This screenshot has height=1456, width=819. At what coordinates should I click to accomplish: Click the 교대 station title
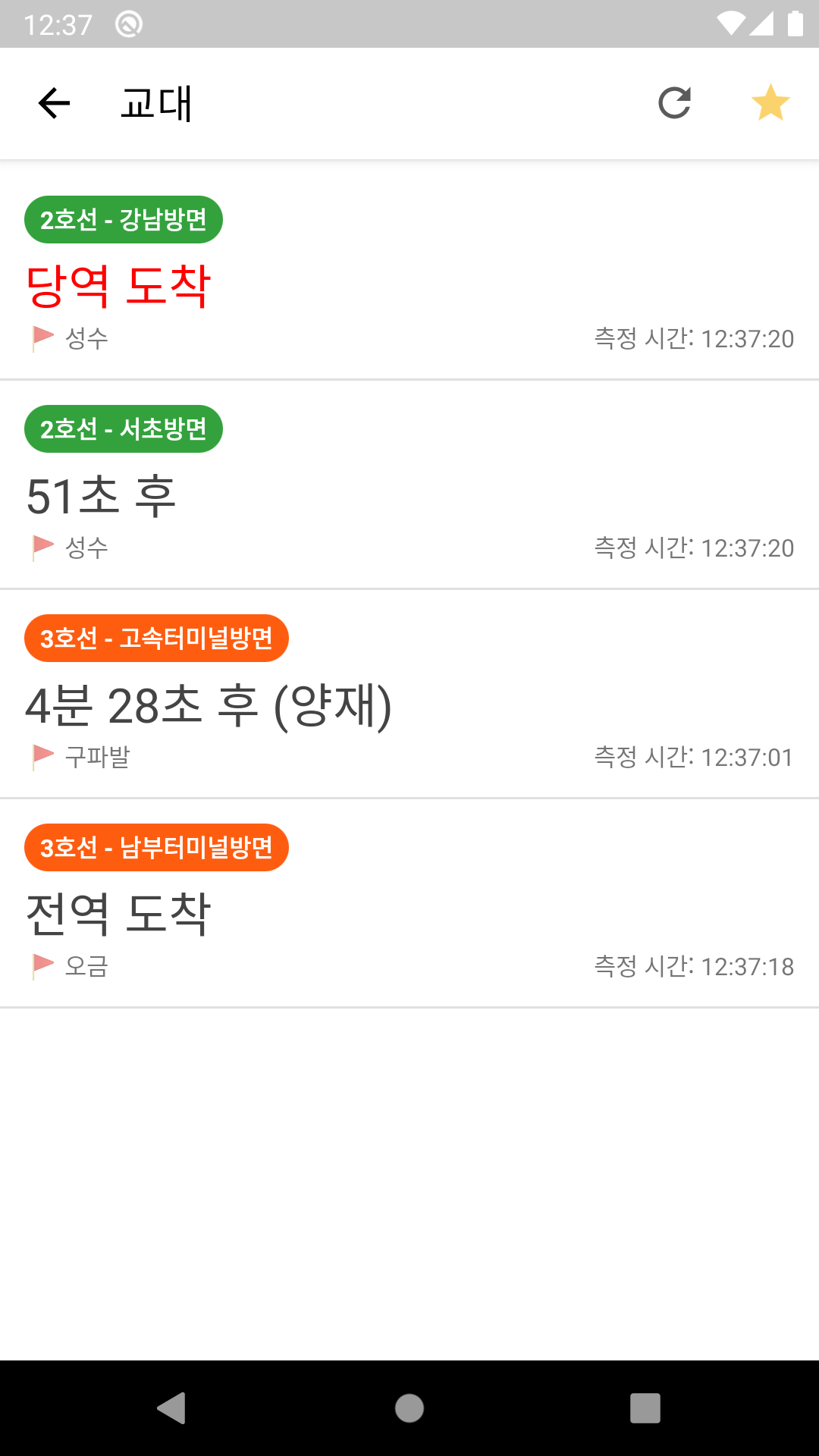155,105
